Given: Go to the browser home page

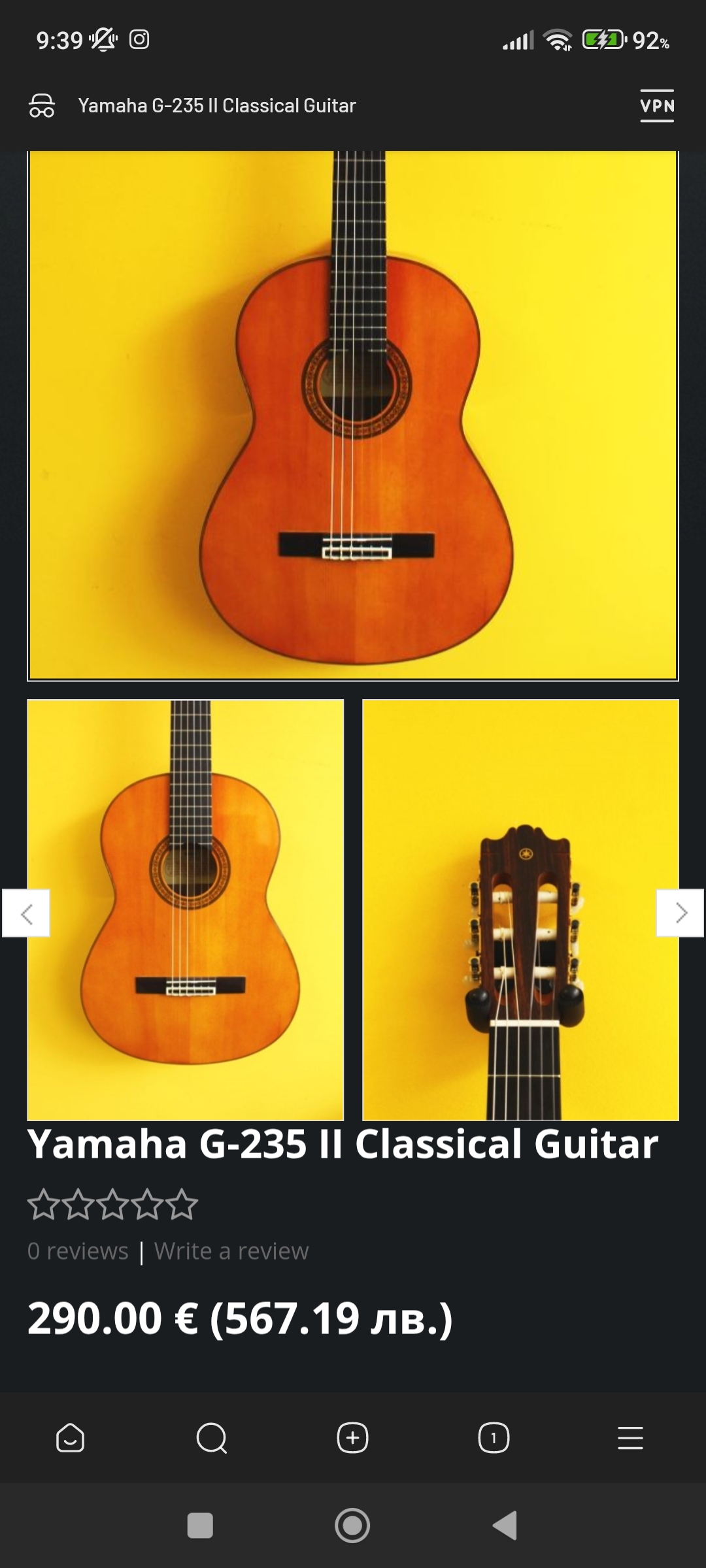Looking at the screenshot, I should coord(71,1438).
